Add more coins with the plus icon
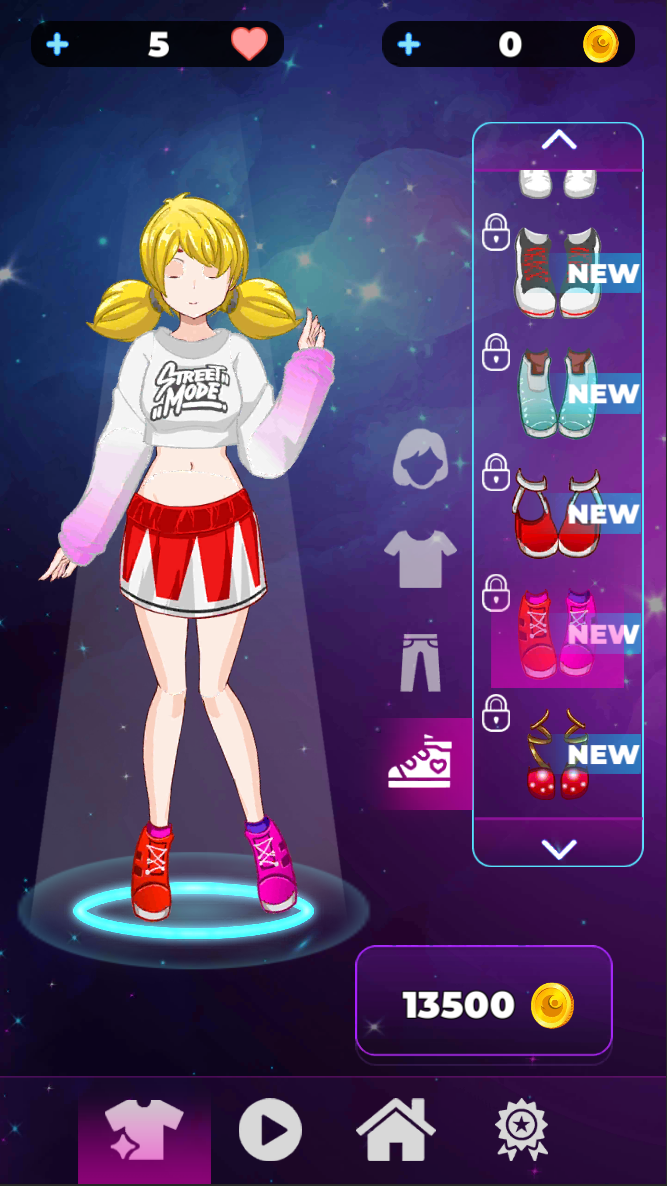Image resolution: width=667 pixels, height=1186 pixels. point(408,44)
